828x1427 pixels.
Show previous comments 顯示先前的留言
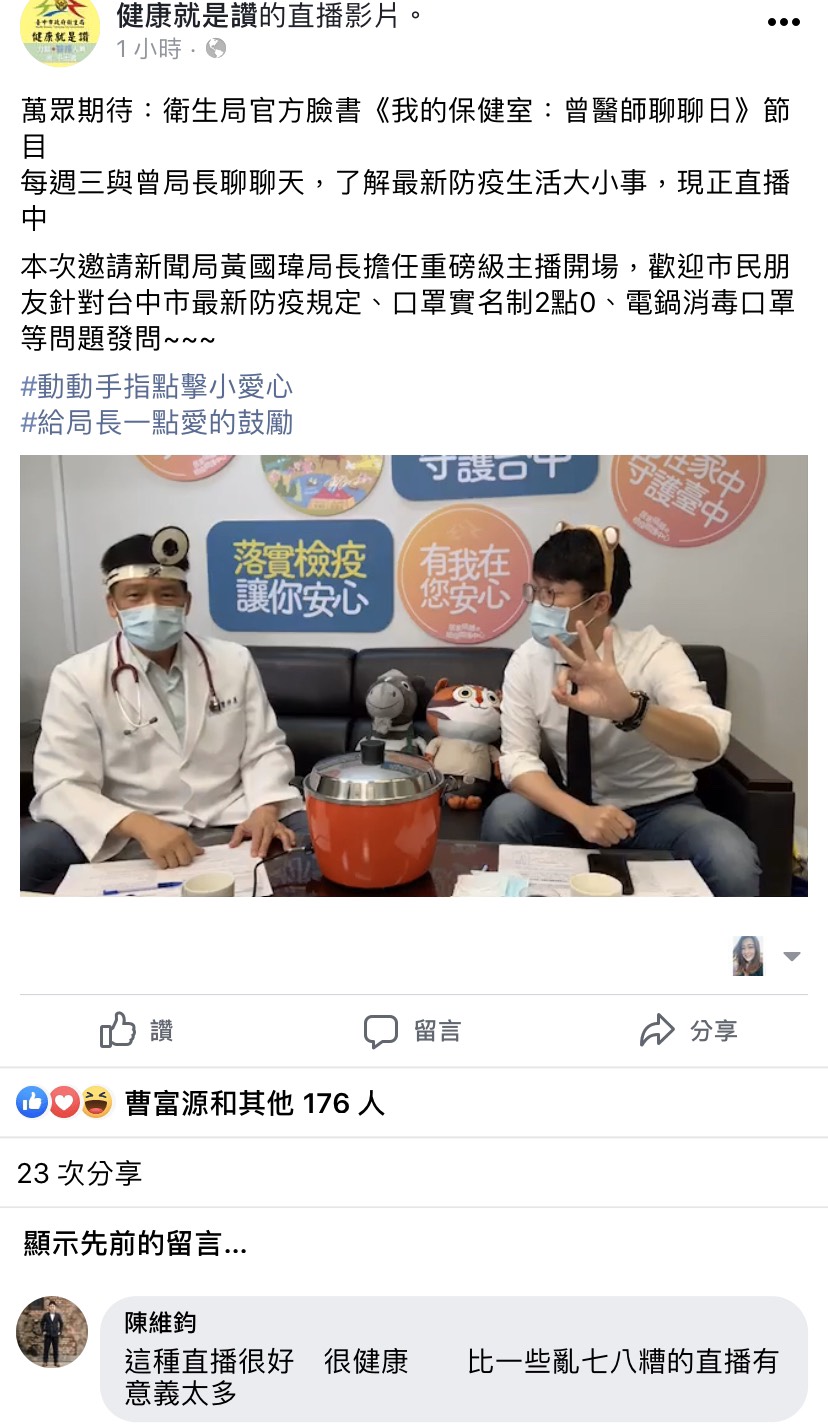click(x=135, y=1245)
